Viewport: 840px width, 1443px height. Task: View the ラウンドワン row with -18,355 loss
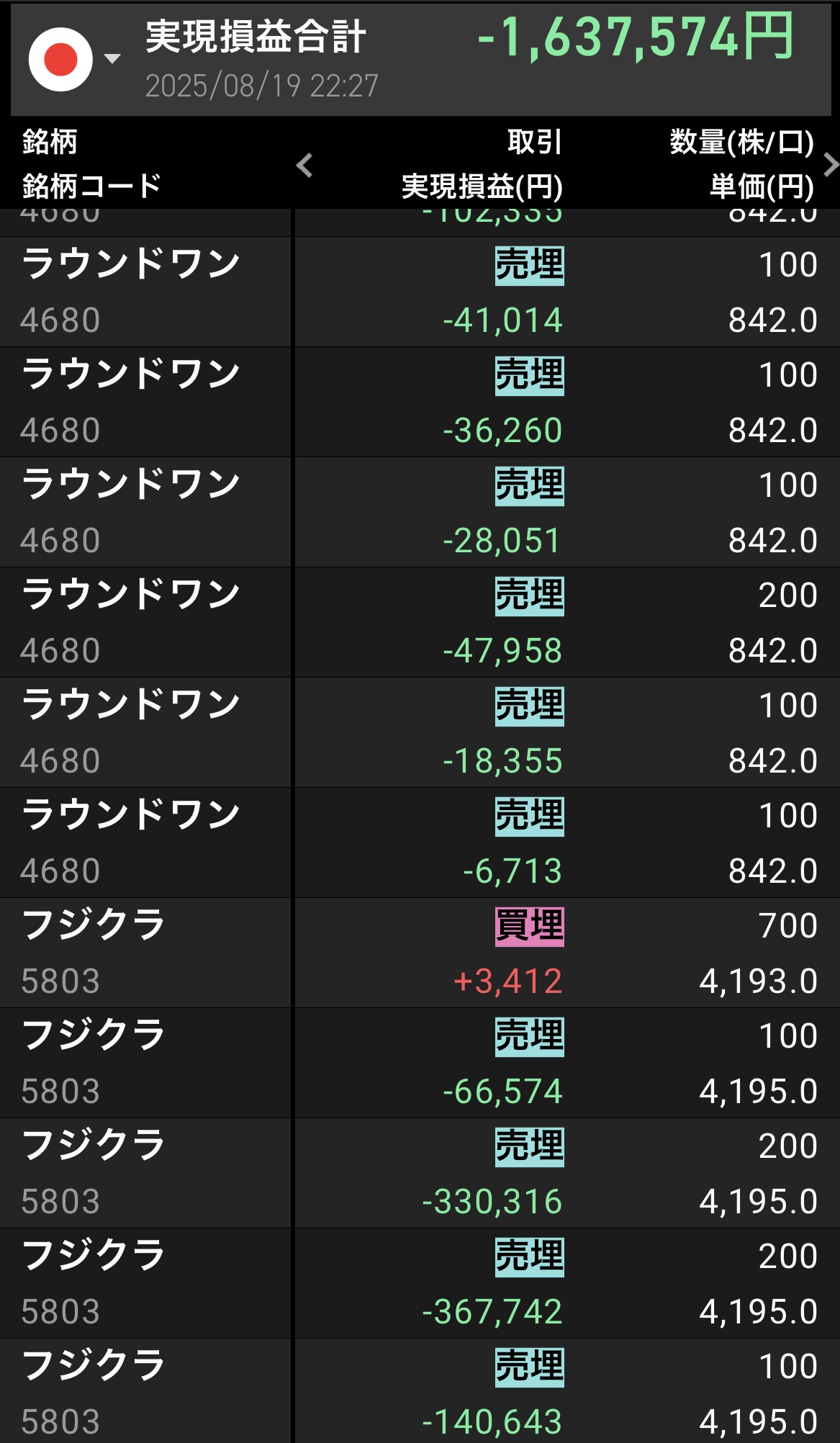pos(420,732)
